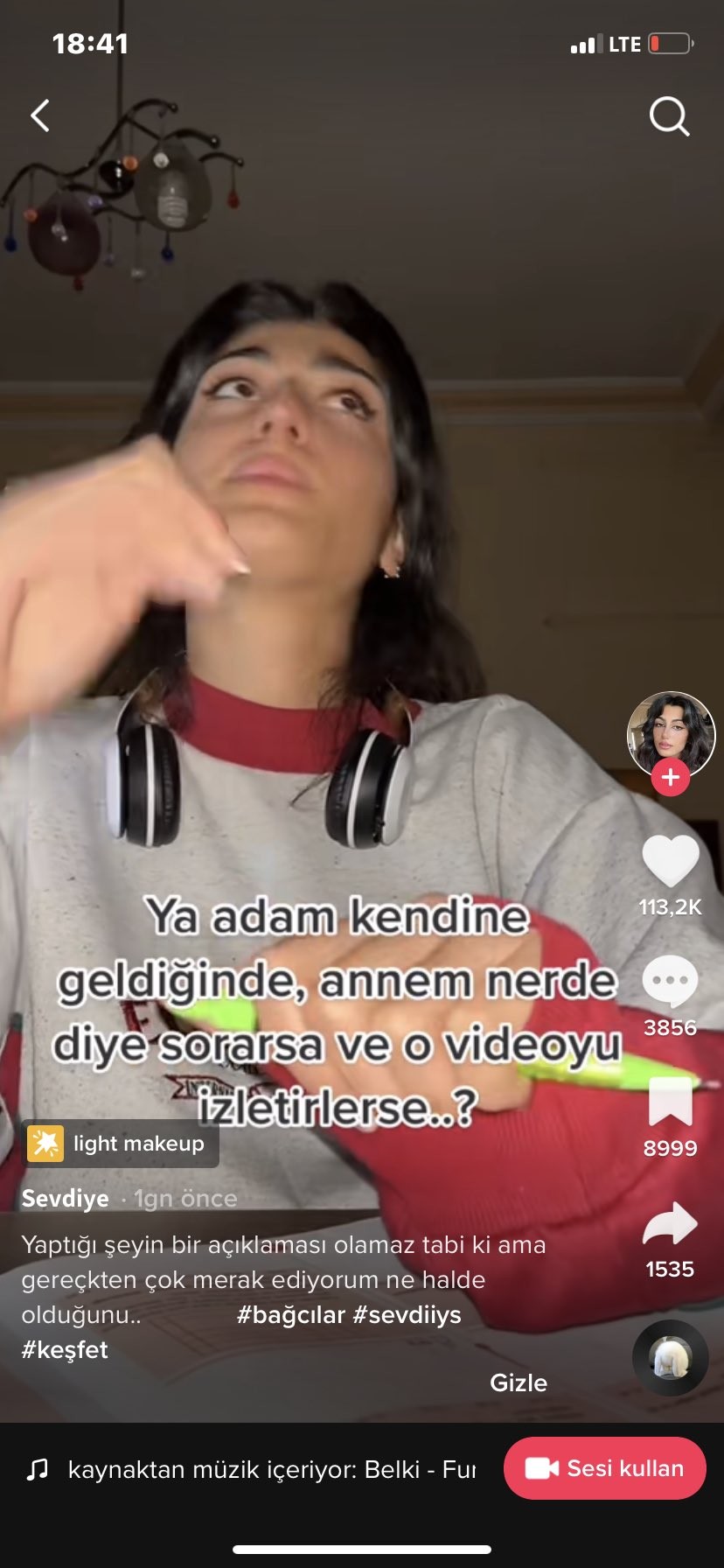Tap the Sesi kullan button

pyautogui.click(x=605, y=1468)
